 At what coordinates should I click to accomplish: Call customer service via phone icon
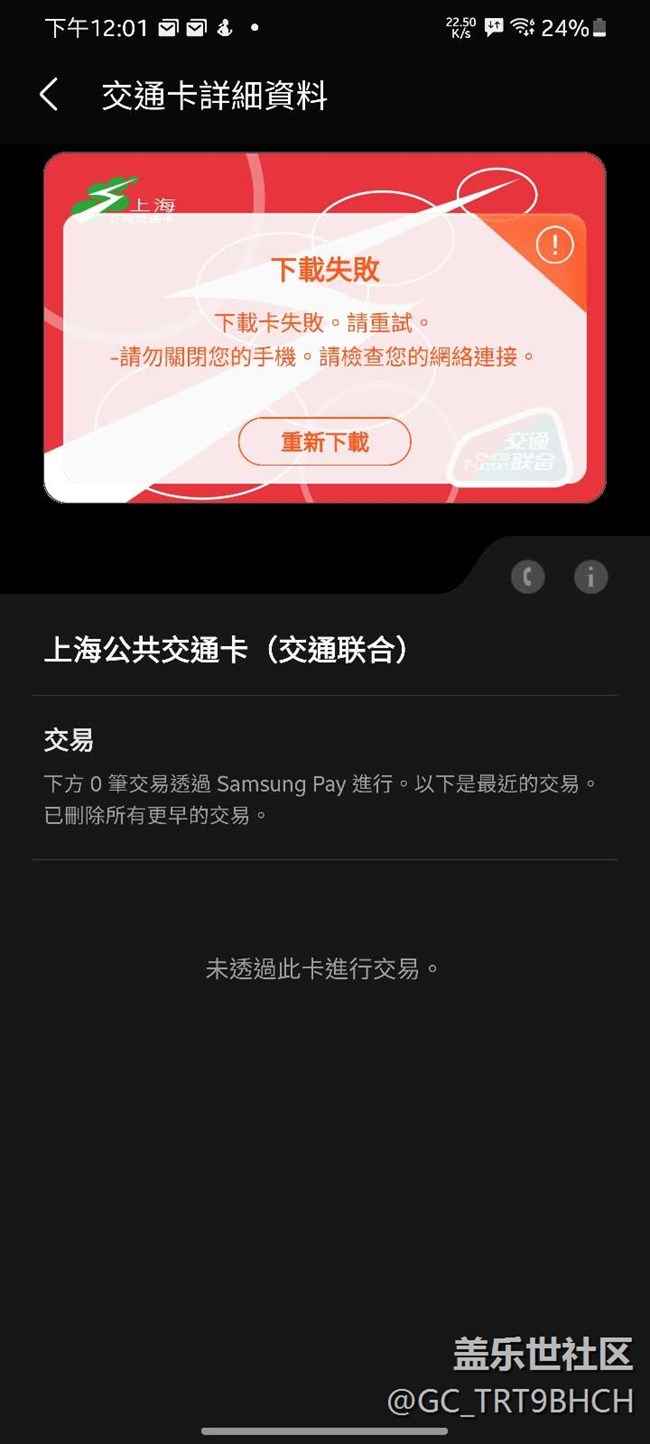pos(528,576)
